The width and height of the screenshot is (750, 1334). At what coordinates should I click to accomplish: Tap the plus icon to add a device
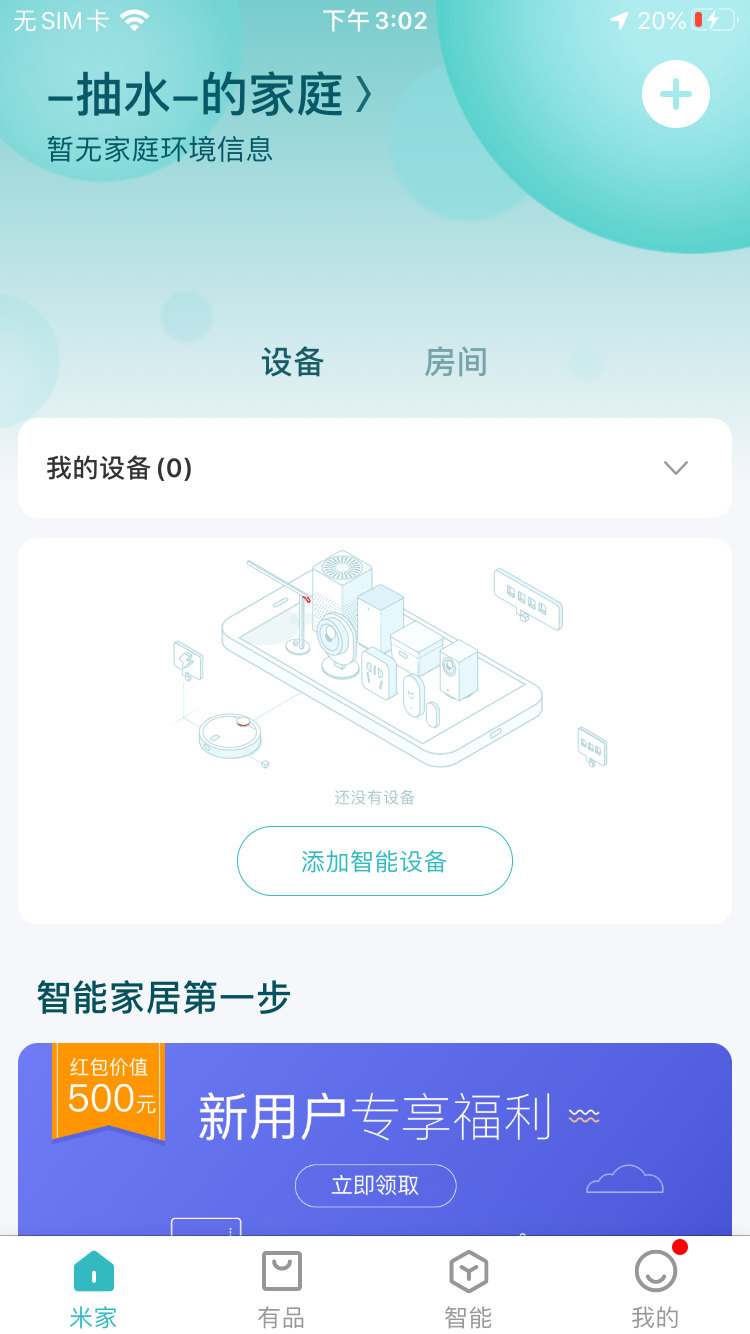coord(676,95)
